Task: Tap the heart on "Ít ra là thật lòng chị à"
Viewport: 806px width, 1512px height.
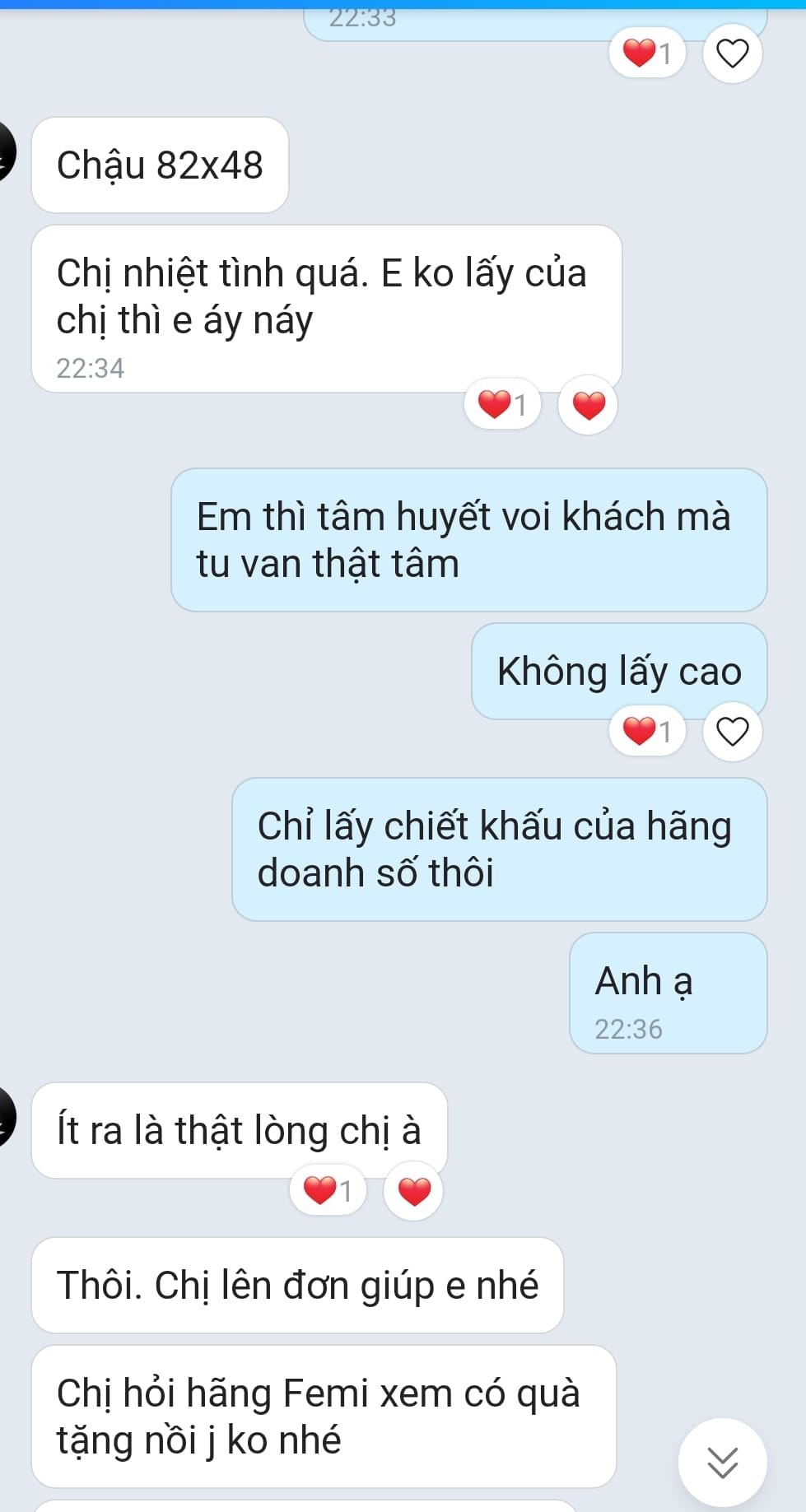Action: [413, 1190]
